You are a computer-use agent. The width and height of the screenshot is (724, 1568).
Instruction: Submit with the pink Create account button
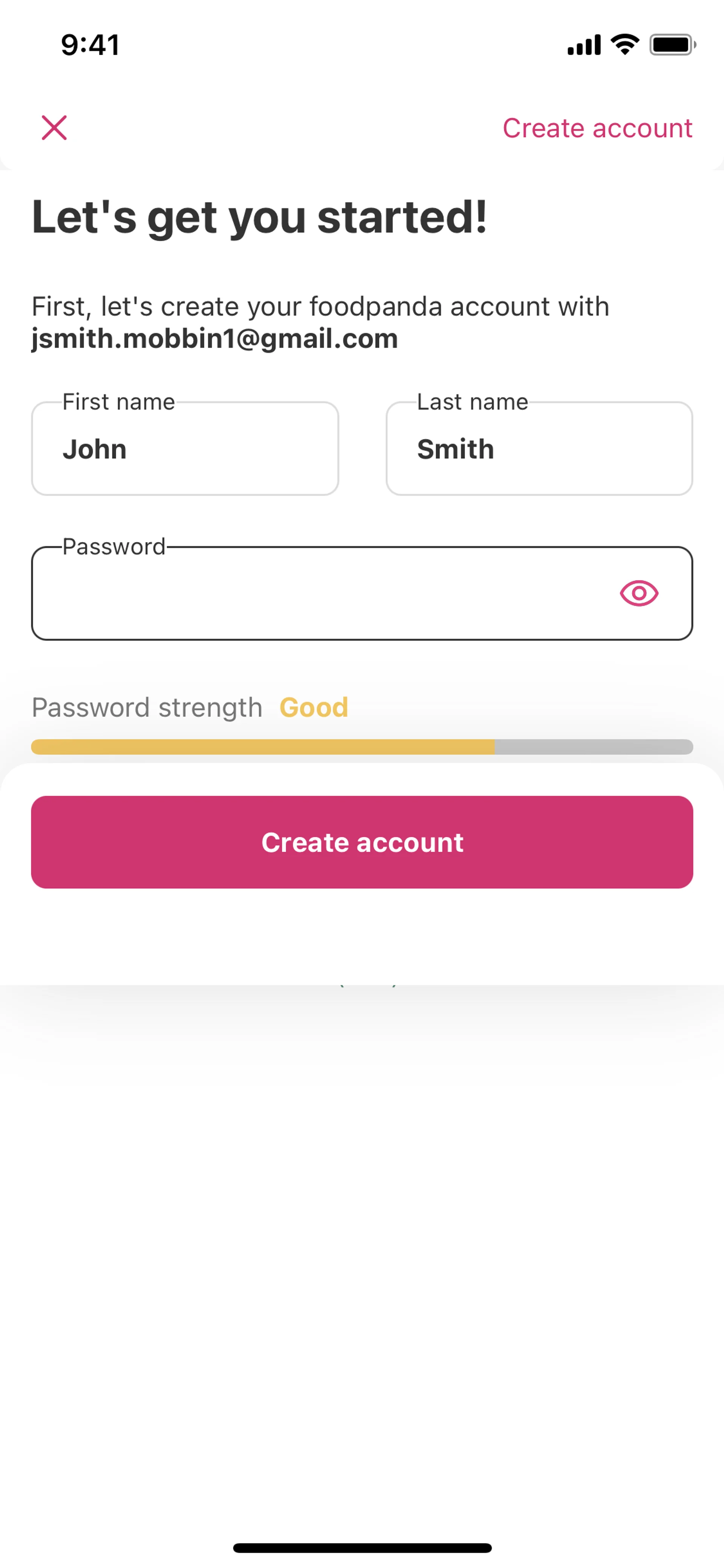[362, 842]
